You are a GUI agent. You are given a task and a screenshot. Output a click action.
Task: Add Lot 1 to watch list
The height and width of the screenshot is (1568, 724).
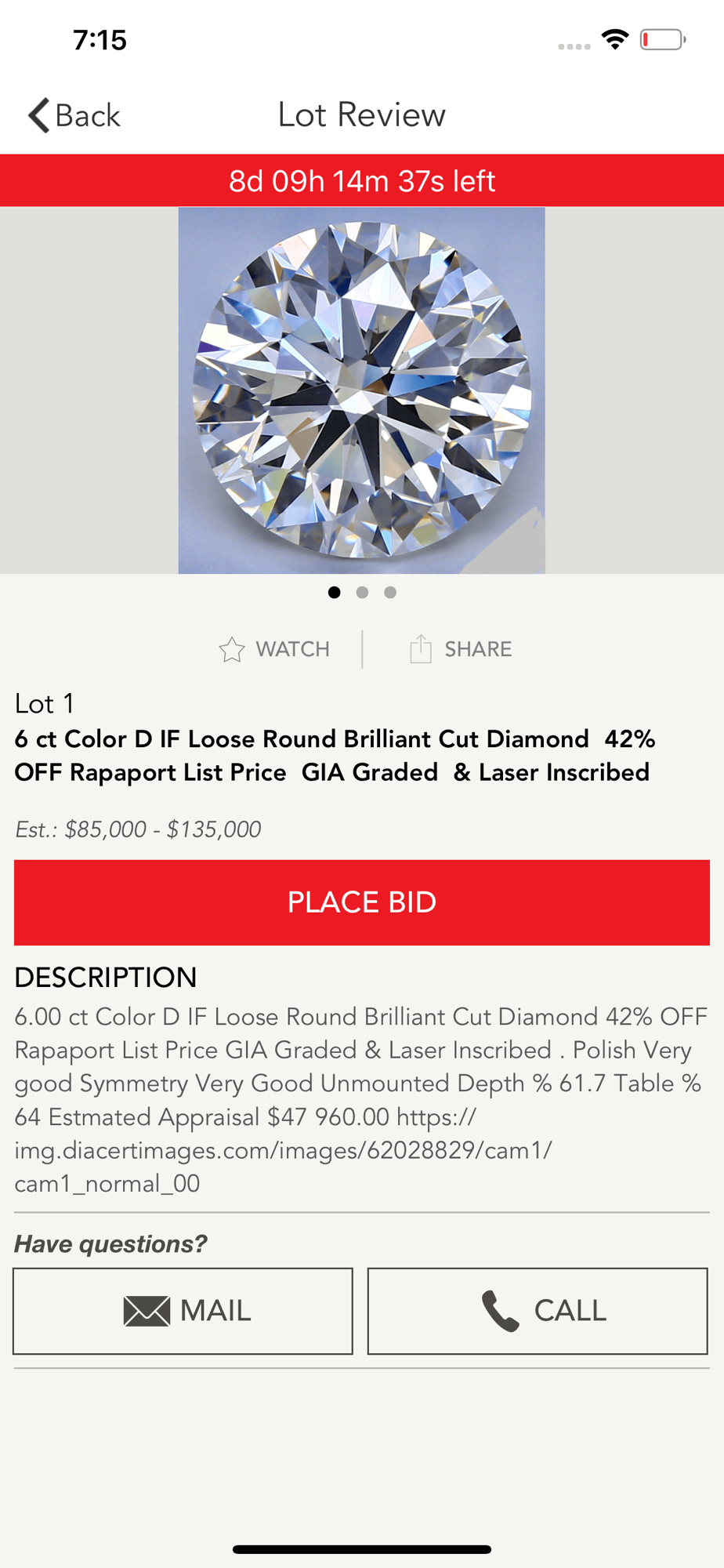(x=274, y=649)
